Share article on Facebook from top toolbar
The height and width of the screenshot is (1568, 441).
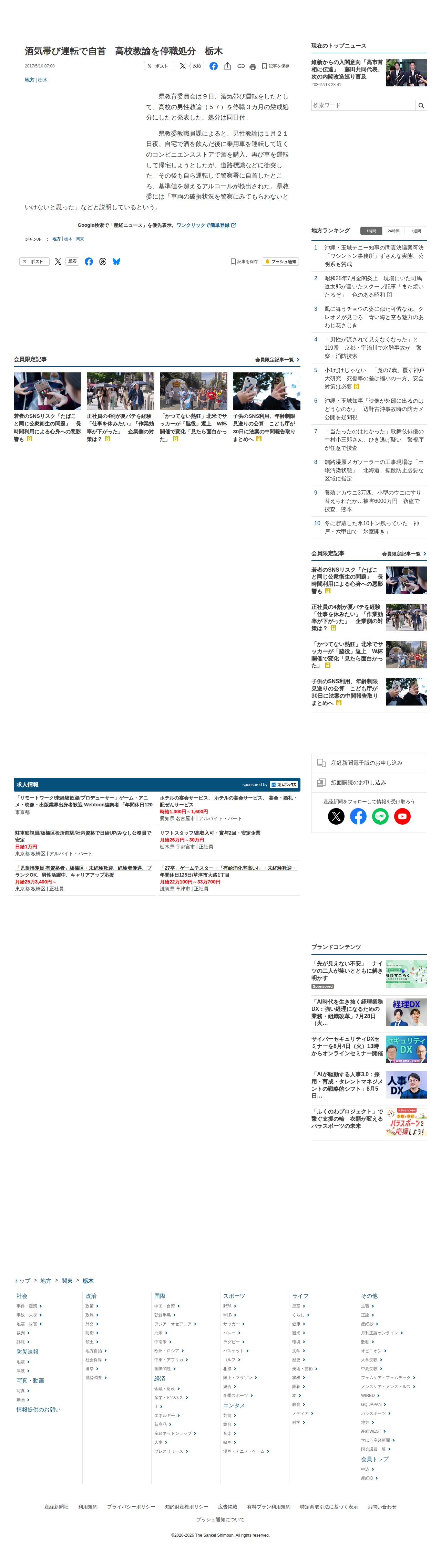coord(213,66)
